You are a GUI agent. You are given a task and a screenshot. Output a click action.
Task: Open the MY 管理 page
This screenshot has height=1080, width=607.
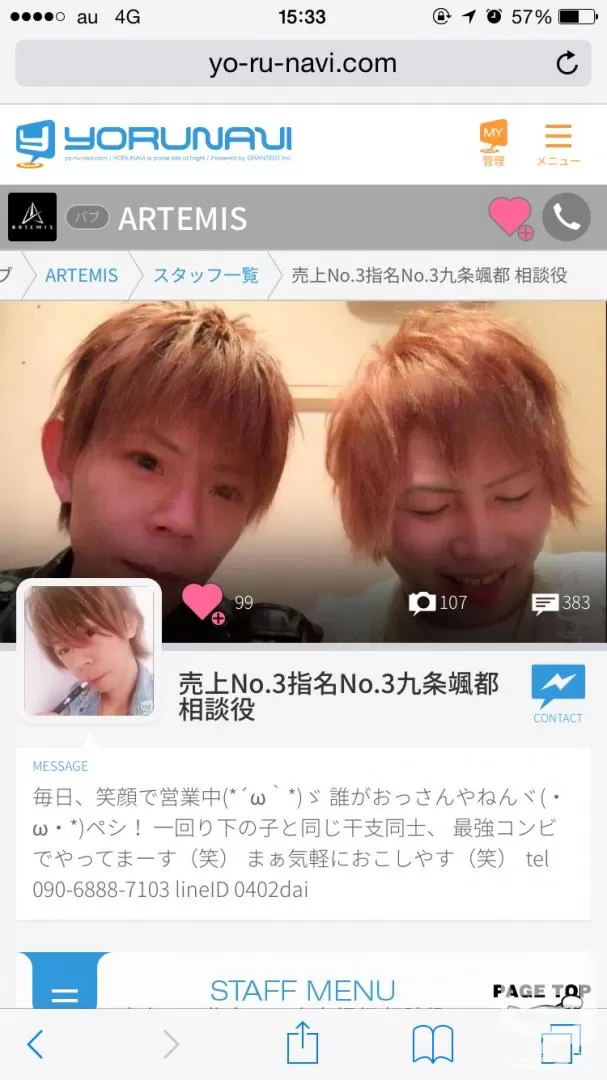(x=493, y=143)
